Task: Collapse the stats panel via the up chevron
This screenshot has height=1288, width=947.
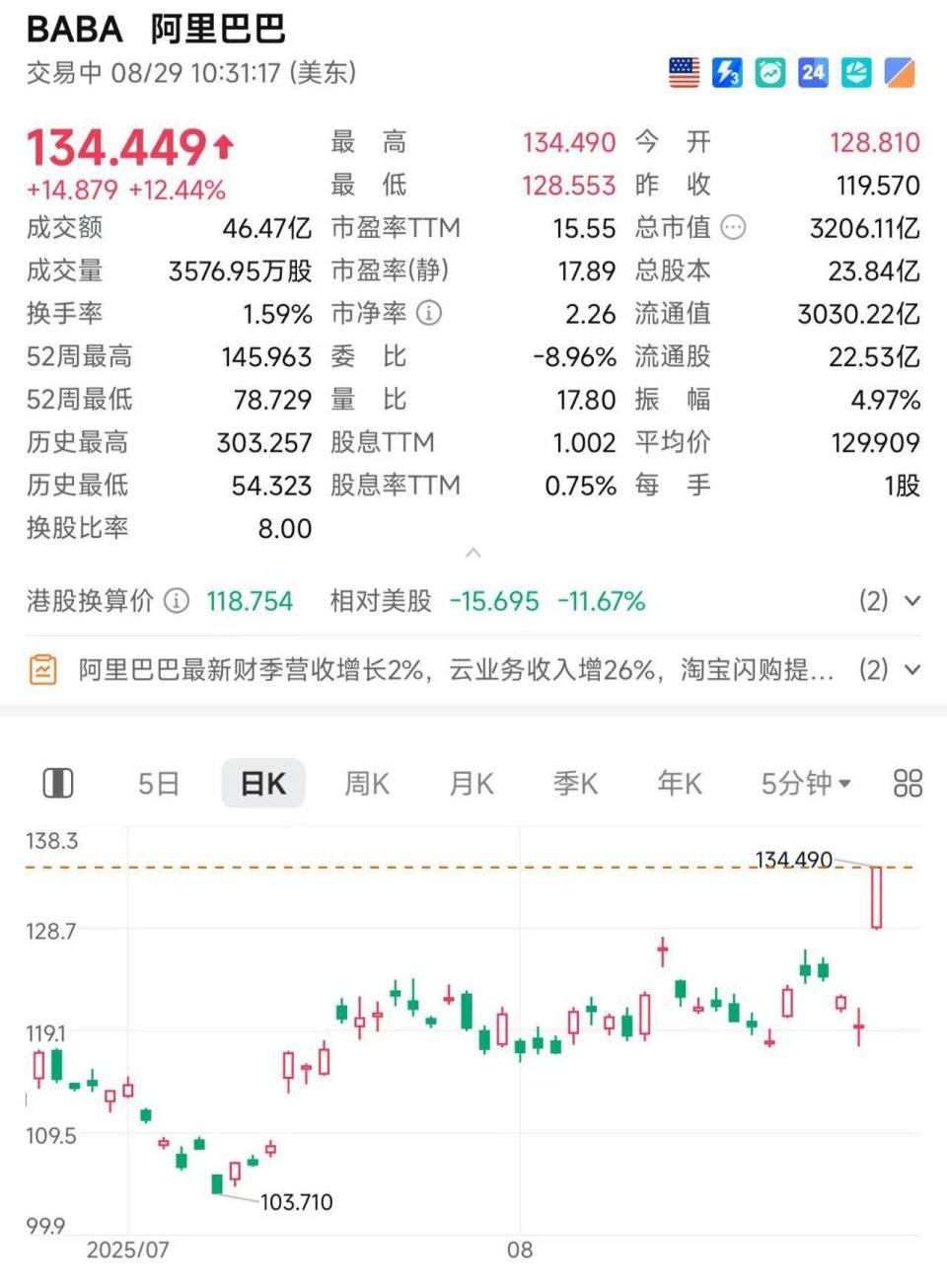Action: point(473,553)
